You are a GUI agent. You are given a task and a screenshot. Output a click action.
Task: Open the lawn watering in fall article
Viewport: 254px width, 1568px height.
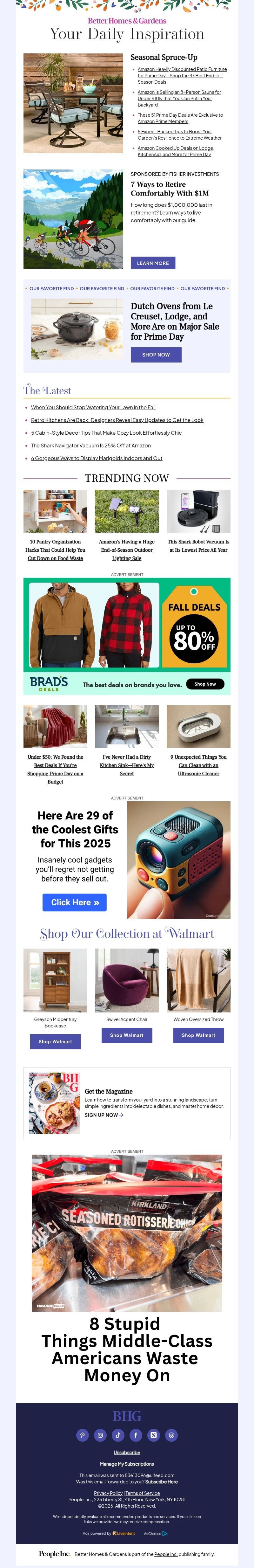pos(93,407)
